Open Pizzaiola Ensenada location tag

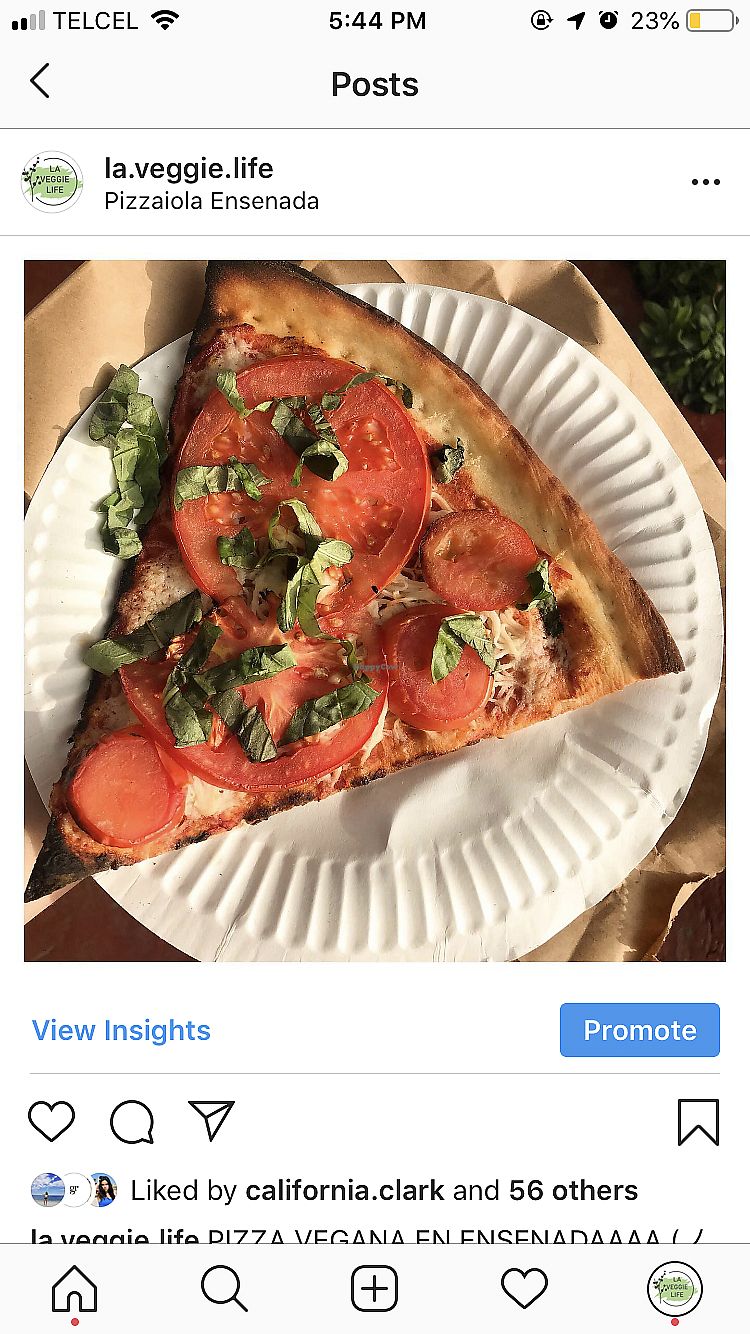[211, 201]
